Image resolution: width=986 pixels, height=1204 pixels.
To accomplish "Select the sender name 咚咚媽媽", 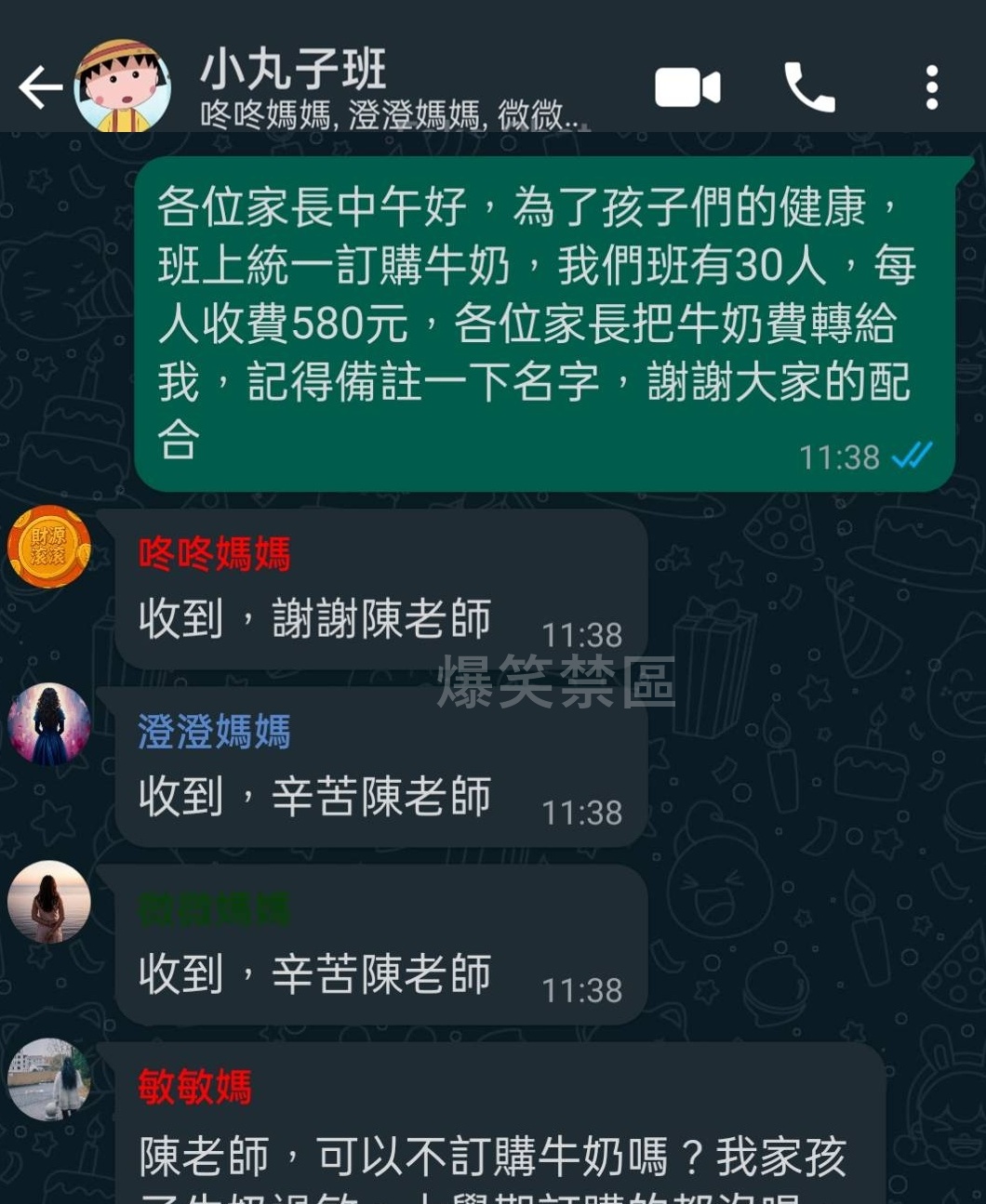I will [x=214, y=554].
